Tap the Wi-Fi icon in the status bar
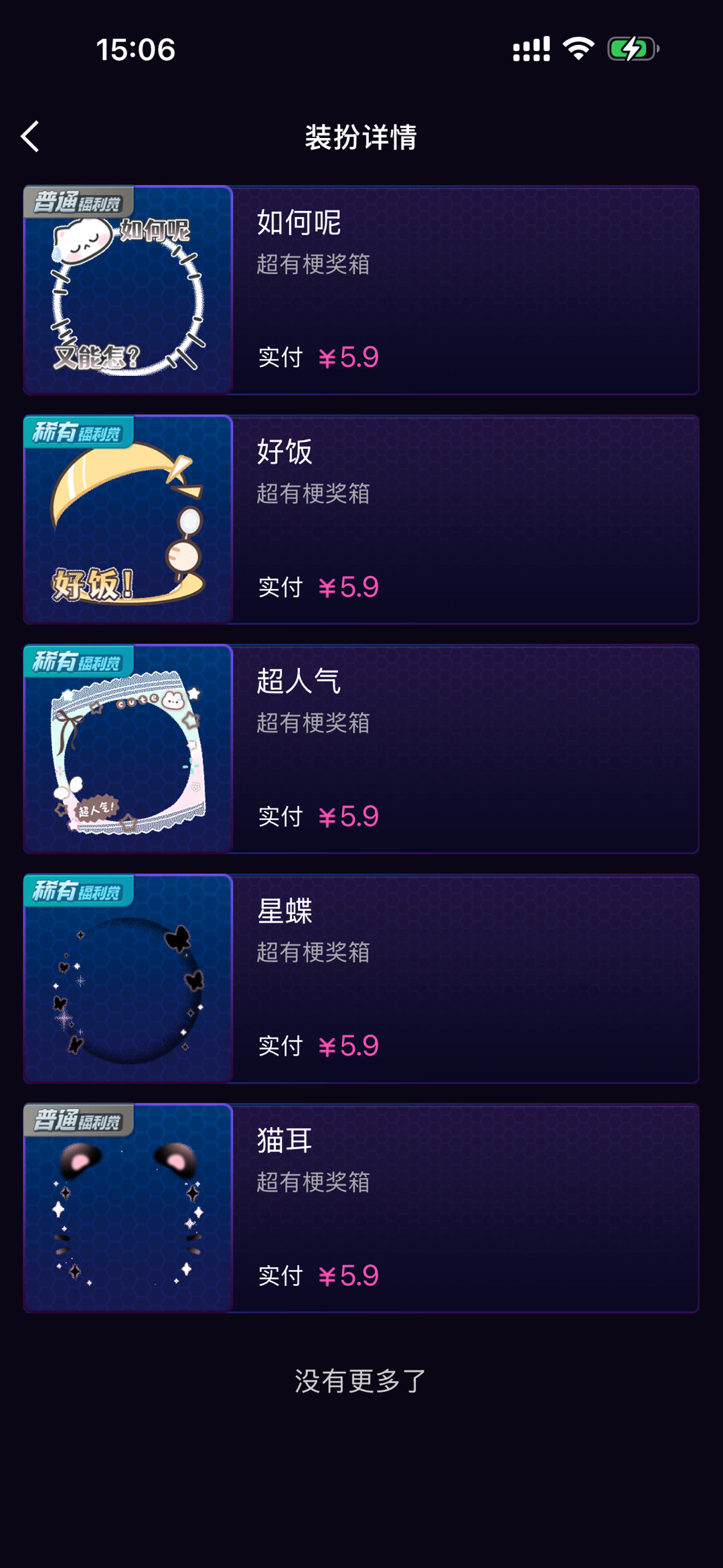This screenshot has width=723, height=1568. click(x=577, y=46)
